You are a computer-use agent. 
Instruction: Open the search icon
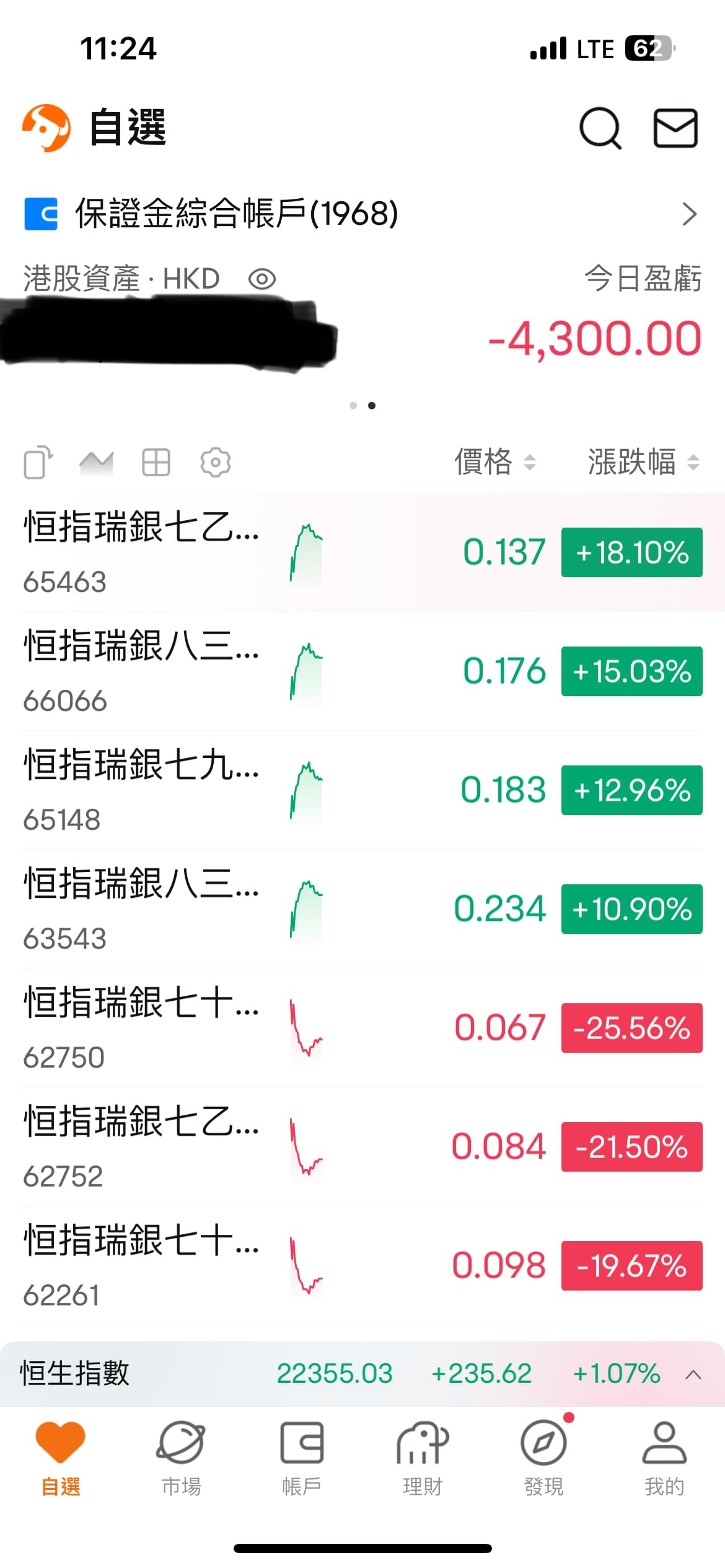pyautogui.click(x=599, y=129)
